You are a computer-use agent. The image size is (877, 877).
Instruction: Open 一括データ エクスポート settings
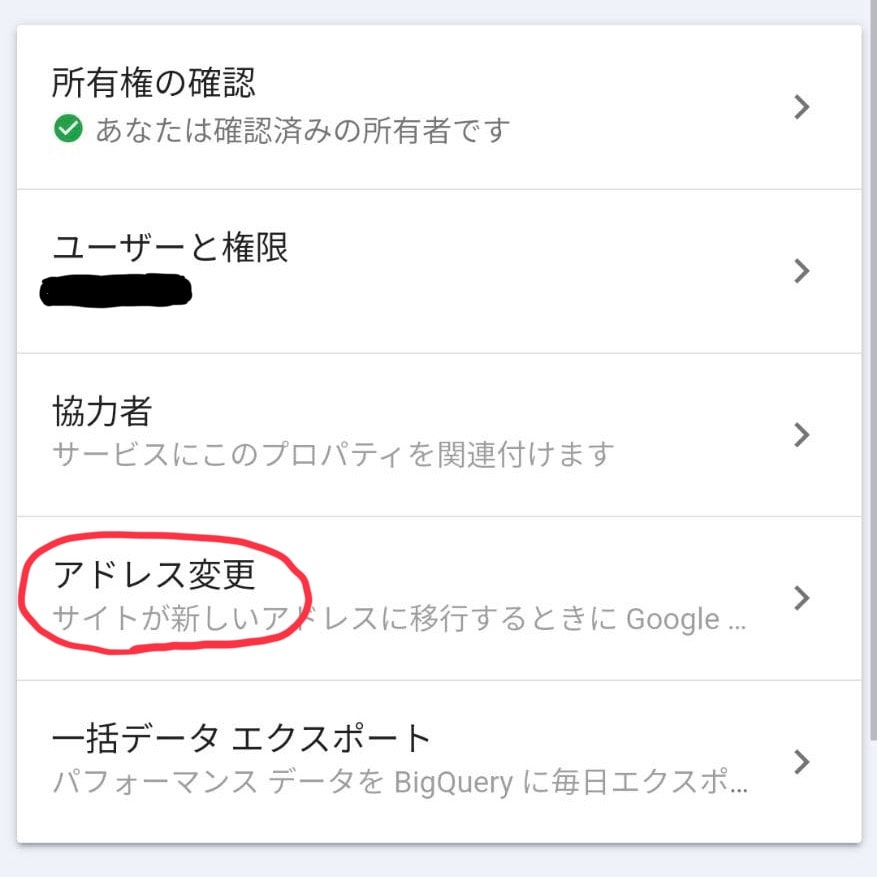(x=438, y=761)
